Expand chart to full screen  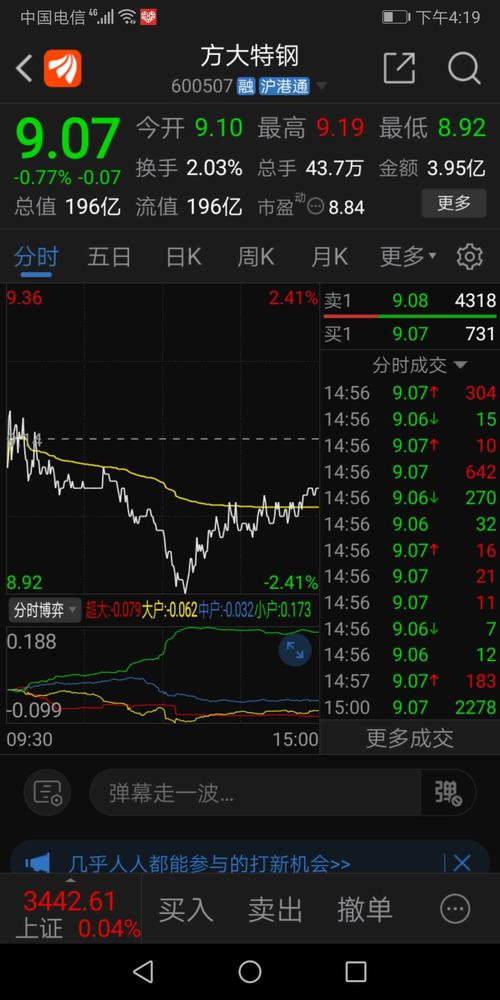(295, 651)
